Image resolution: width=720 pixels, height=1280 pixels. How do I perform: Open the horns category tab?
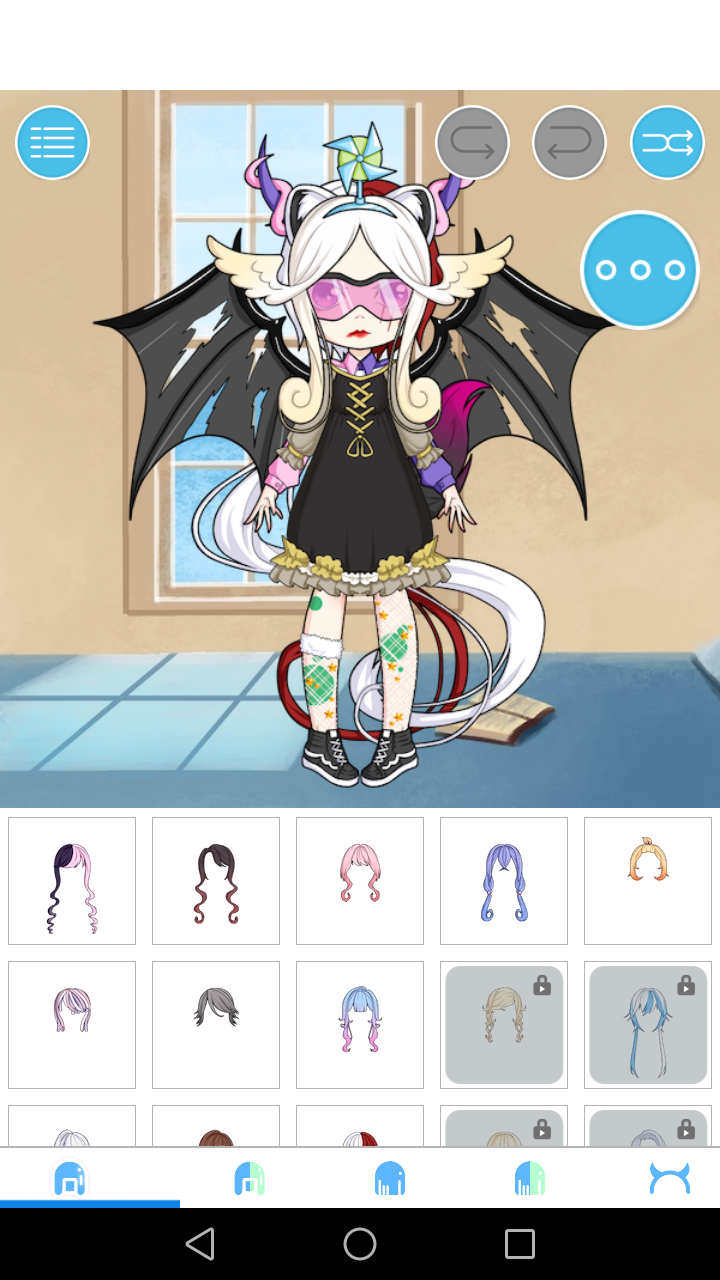[x=669, y=1178]
